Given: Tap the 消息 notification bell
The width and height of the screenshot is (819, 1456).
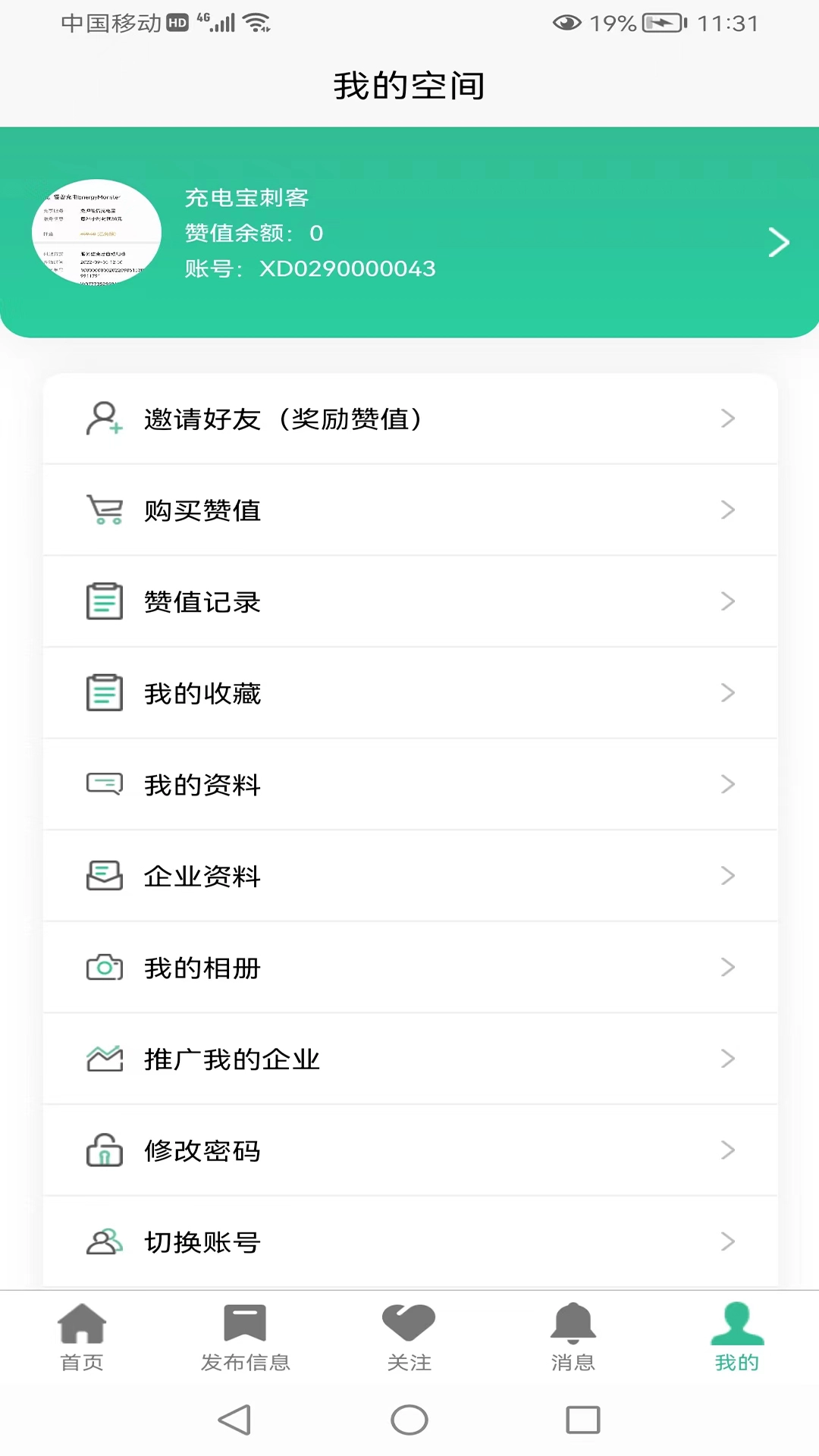Looking at the screenshot, I should [573, 1337].
